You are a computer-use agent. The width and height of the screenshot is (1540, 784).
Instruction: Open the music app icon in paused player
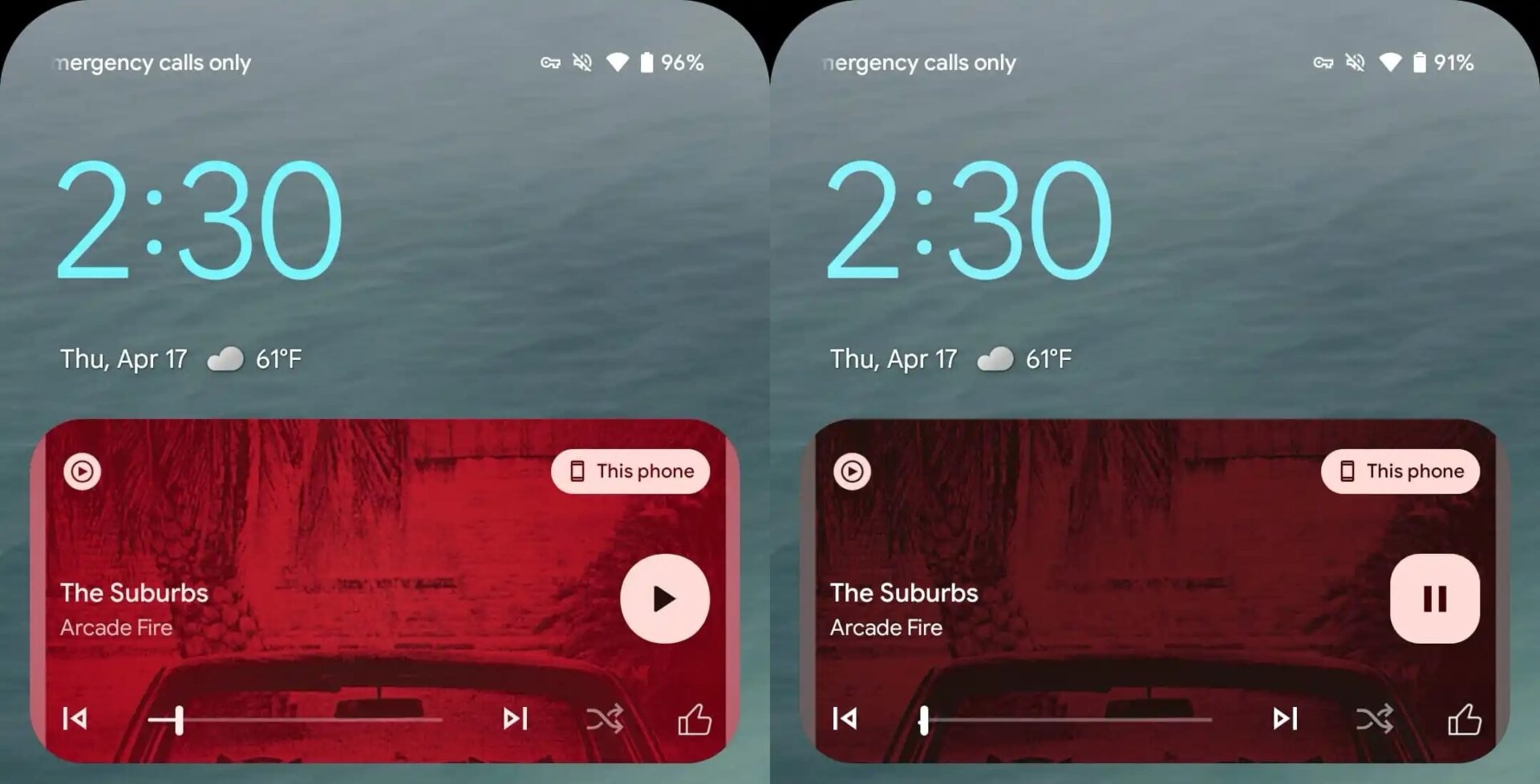[x=83, y=471]
